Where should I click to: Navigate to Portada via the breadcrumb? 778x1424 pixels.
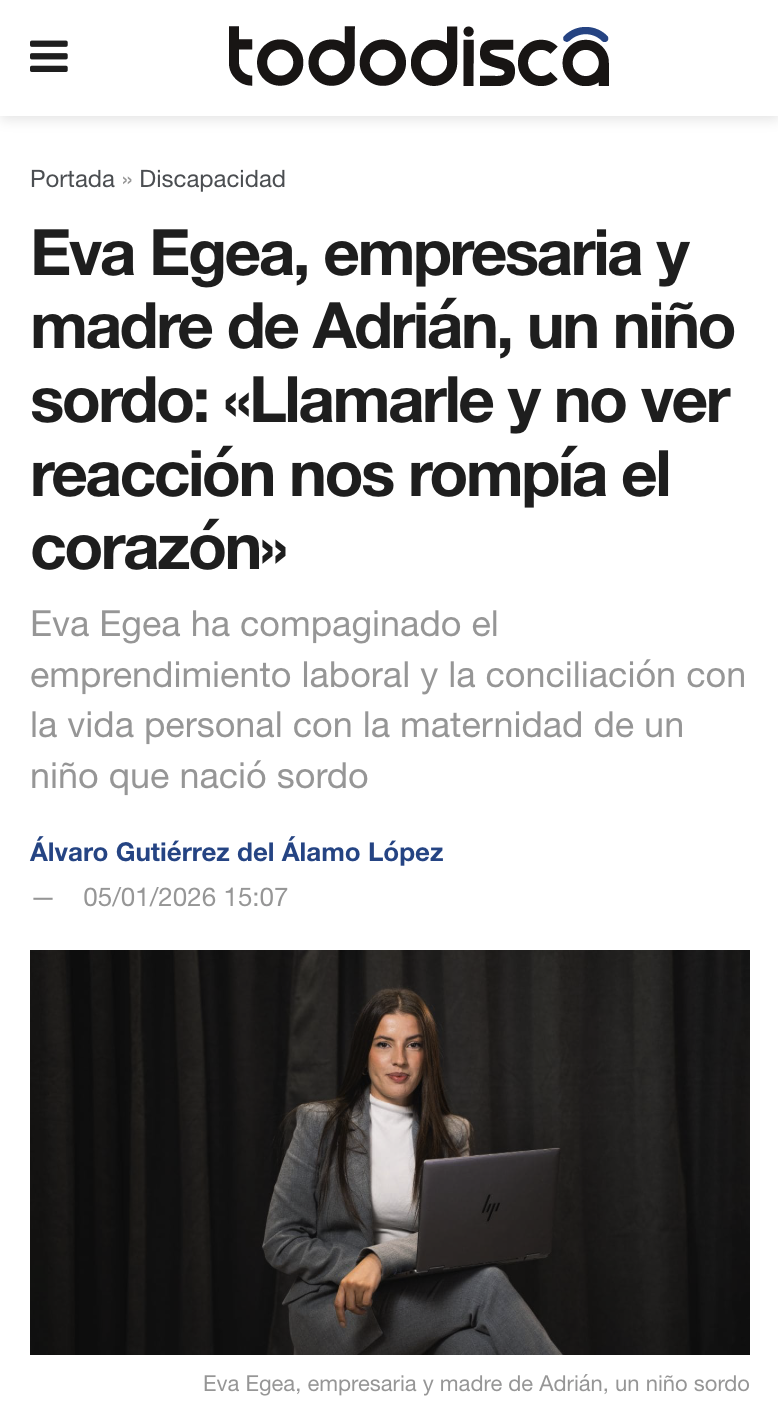click(70, 180)
